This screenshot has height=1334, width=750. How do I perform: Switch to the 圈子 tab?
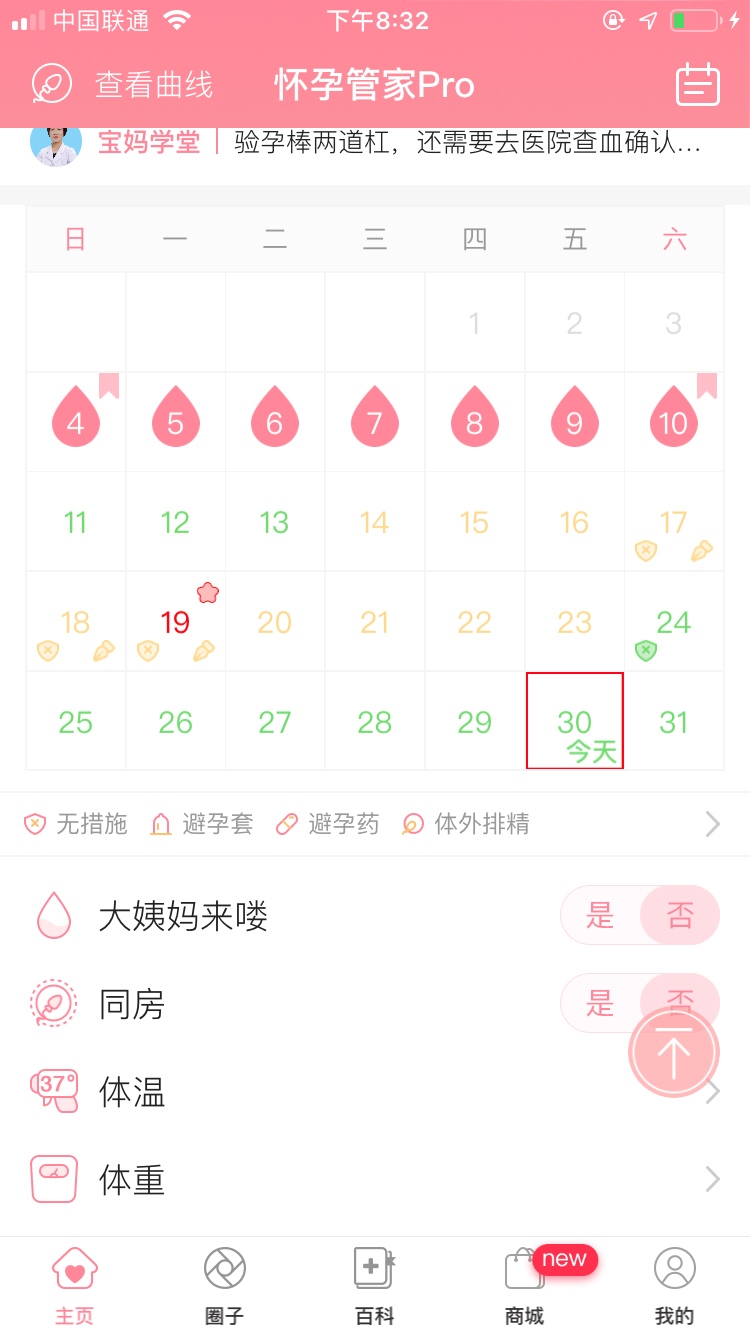(x=224, y=1286)
